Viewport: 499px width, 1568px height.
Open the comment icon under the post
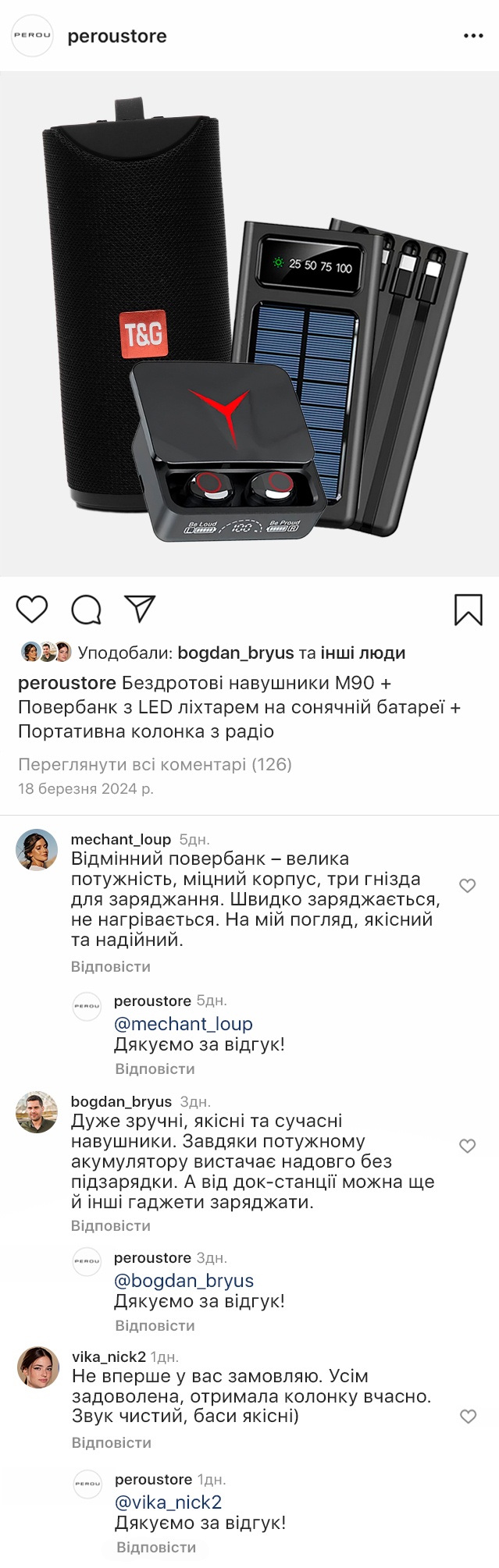pyautogui.click(x=86, y=610)
